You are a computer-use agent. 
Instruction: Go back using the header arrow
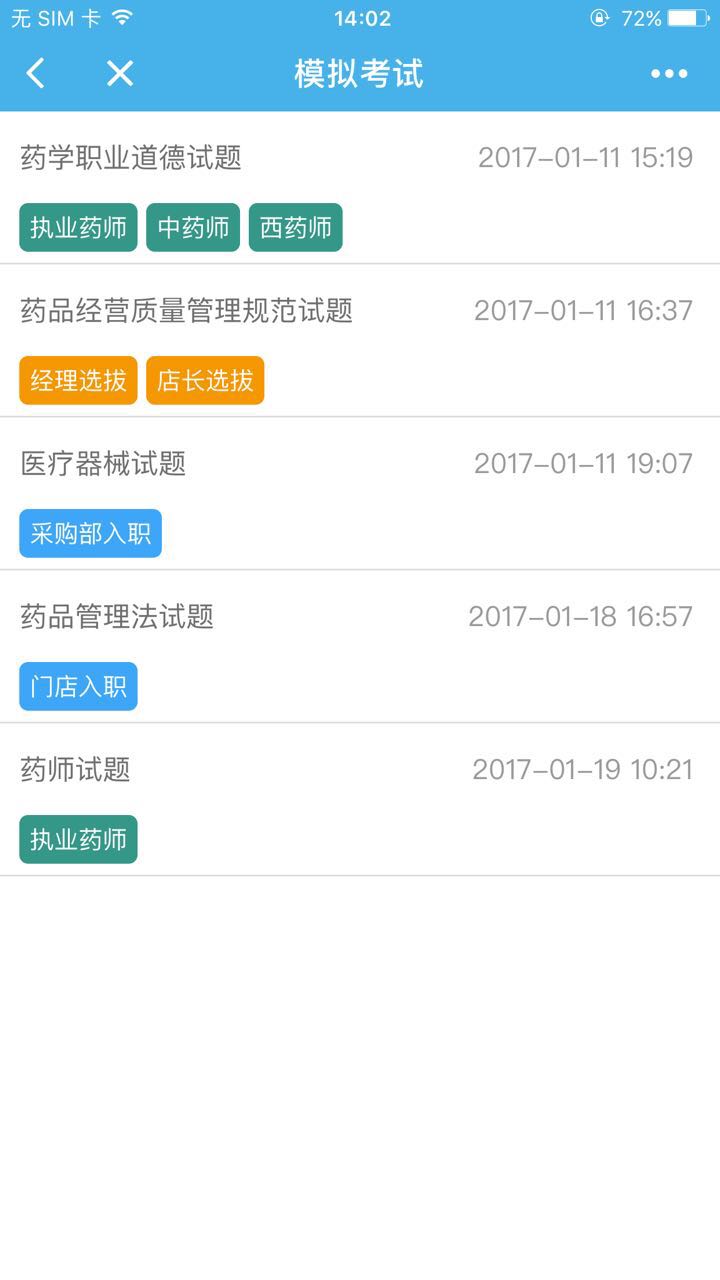pyautogui.click(x=36, y=73)
